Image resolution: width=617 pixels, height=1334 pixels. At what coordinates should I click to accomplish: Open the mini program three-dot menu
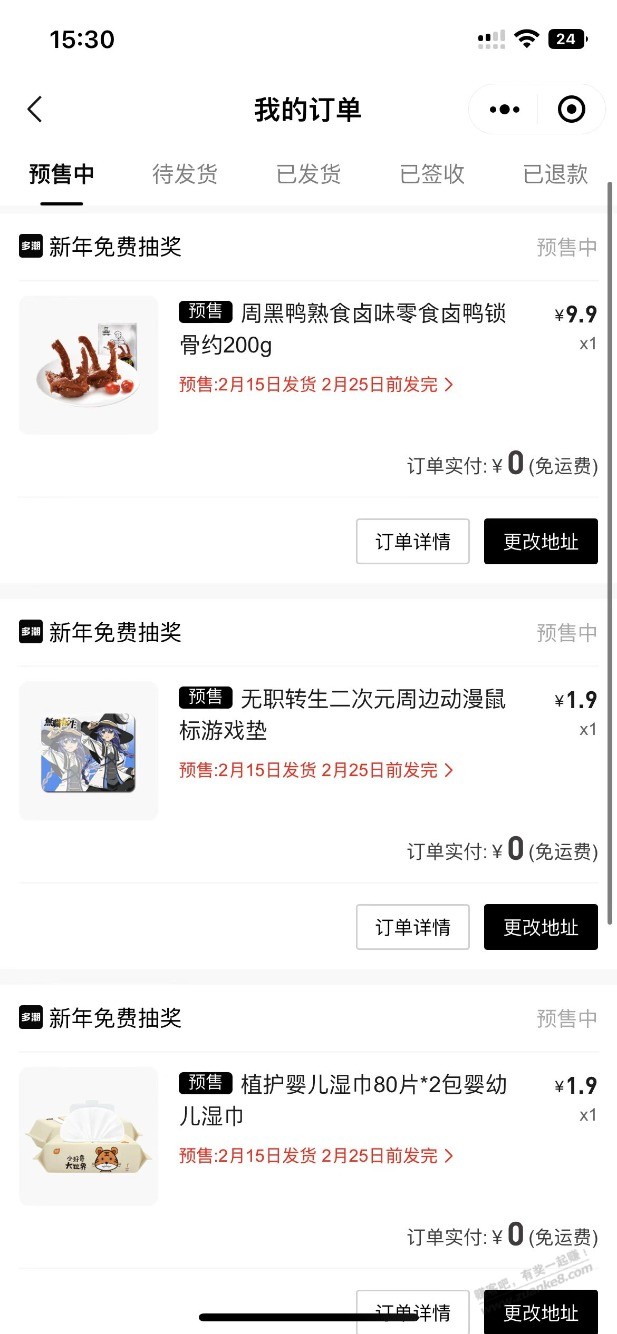coord(504,109)
